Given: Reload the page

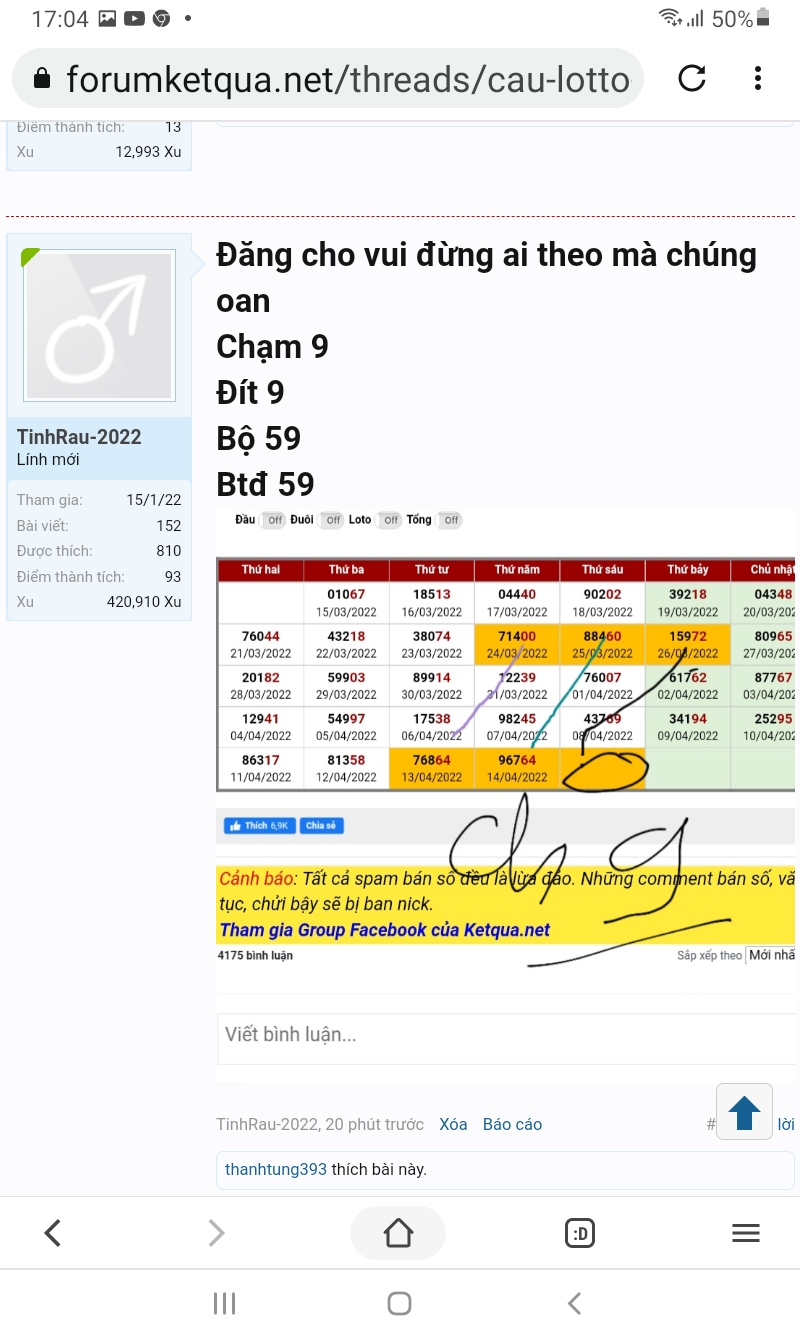Looking at the screenshot, I should 692,78.
